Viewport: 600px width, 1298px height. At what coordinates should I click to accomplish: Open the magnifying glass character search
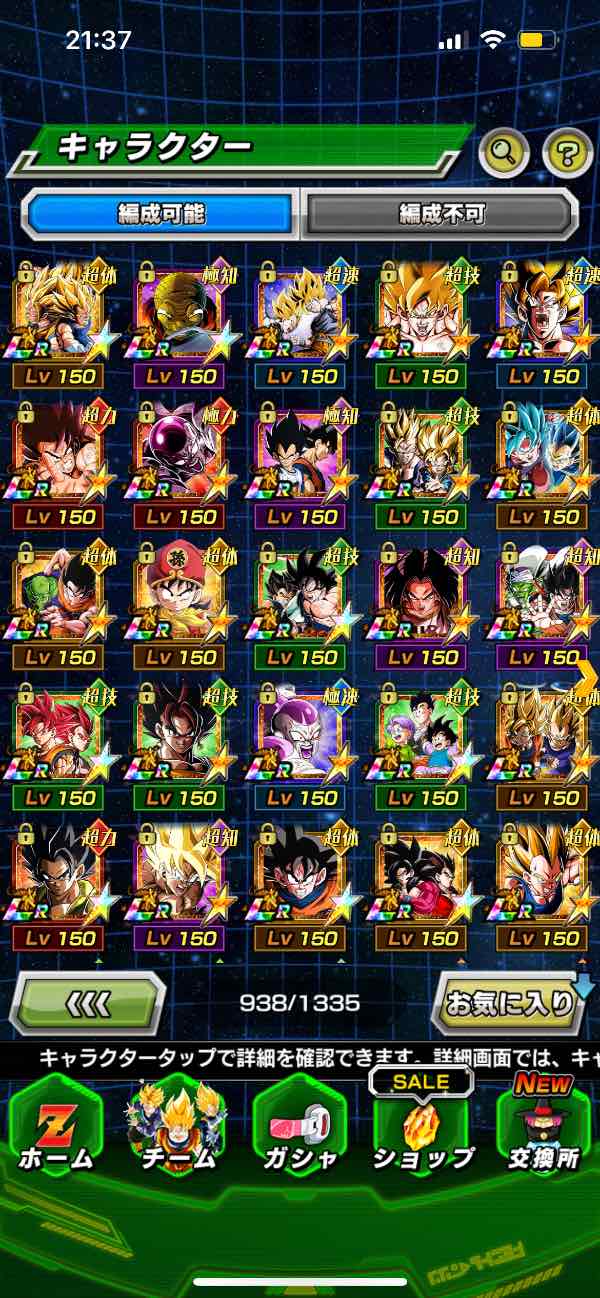click(x=505, y=153)
